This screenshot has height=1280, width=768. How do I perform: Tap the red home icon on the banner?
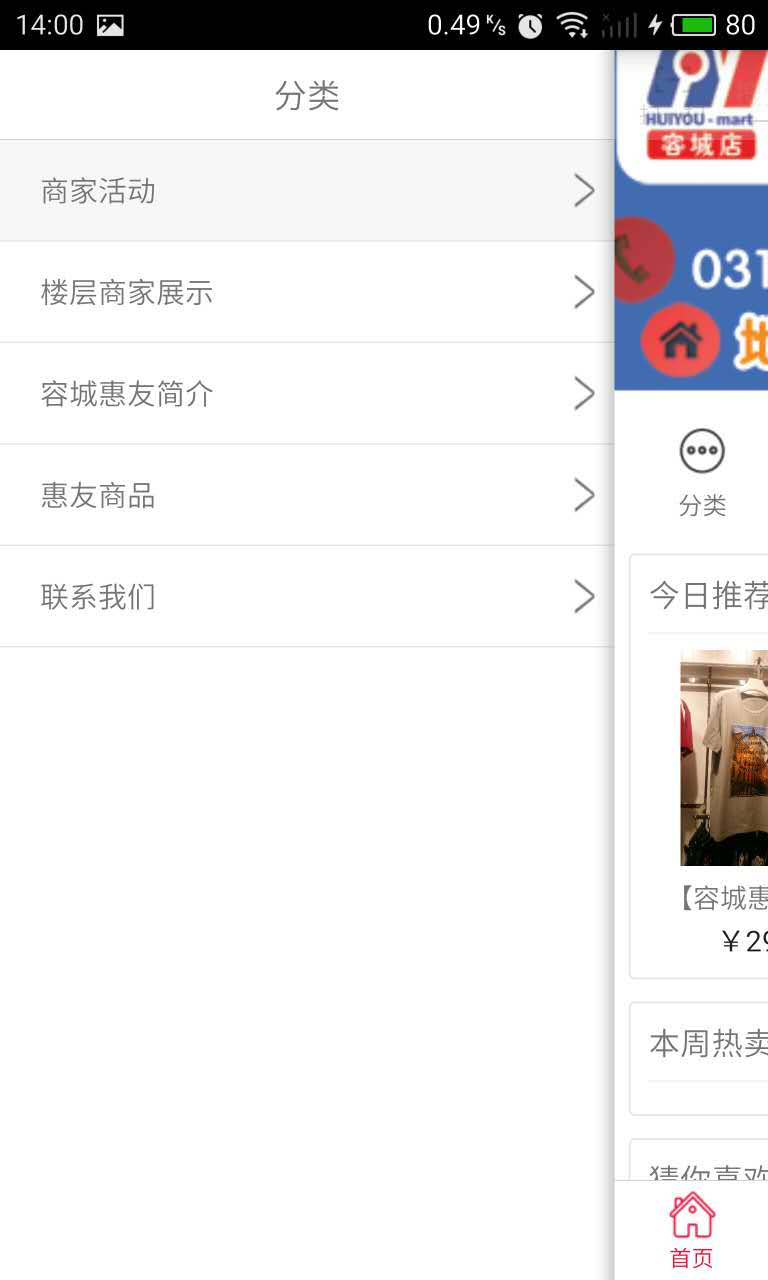(x=680, y=341)
